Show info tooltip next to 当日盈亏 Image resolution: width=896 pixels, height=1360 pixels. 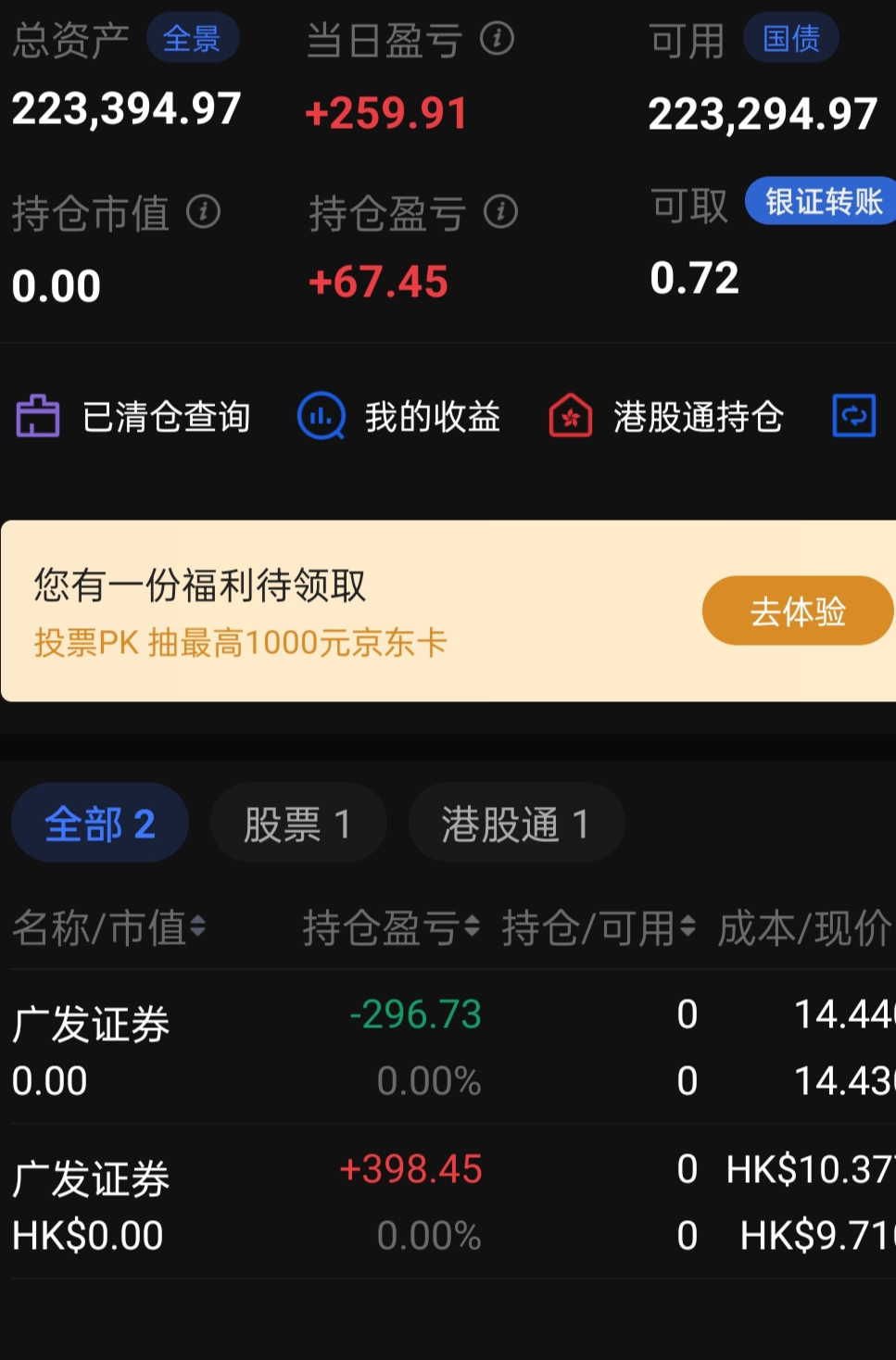497,40
